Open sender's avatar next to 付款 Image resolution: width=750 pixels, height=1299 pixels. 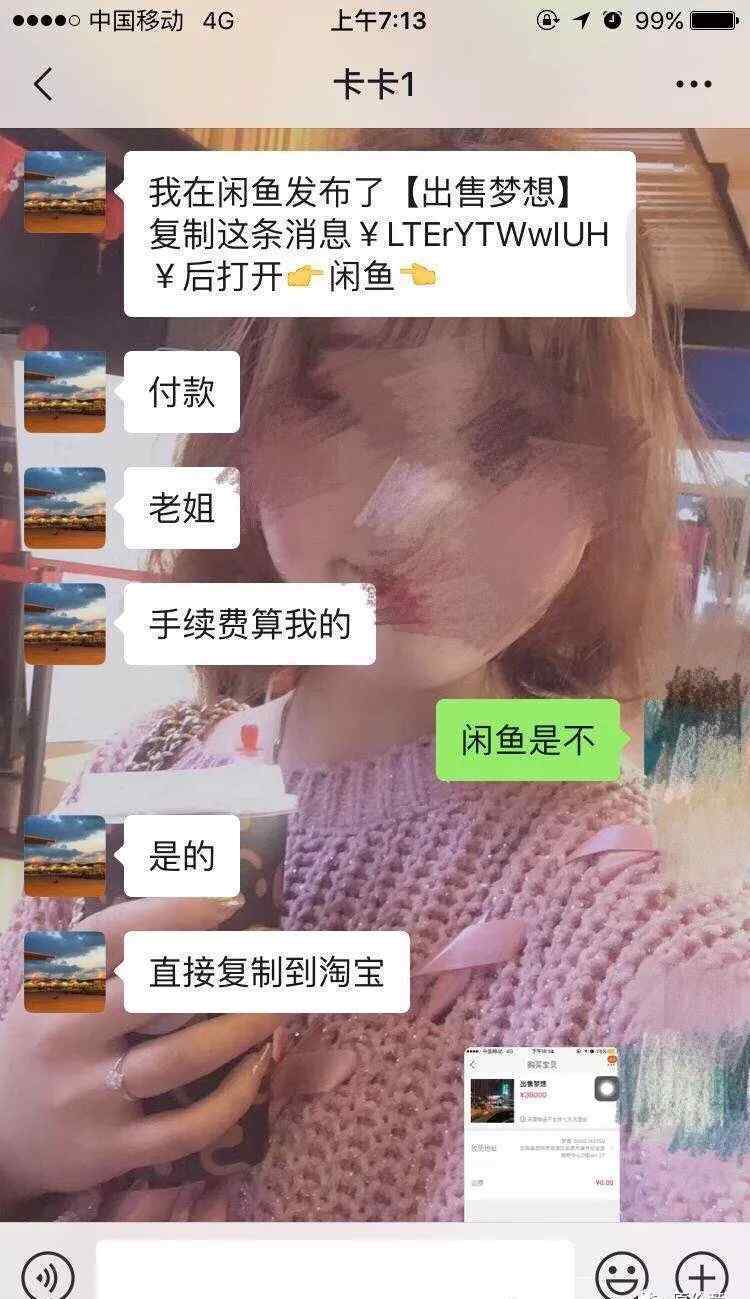(x=65, y=392)
